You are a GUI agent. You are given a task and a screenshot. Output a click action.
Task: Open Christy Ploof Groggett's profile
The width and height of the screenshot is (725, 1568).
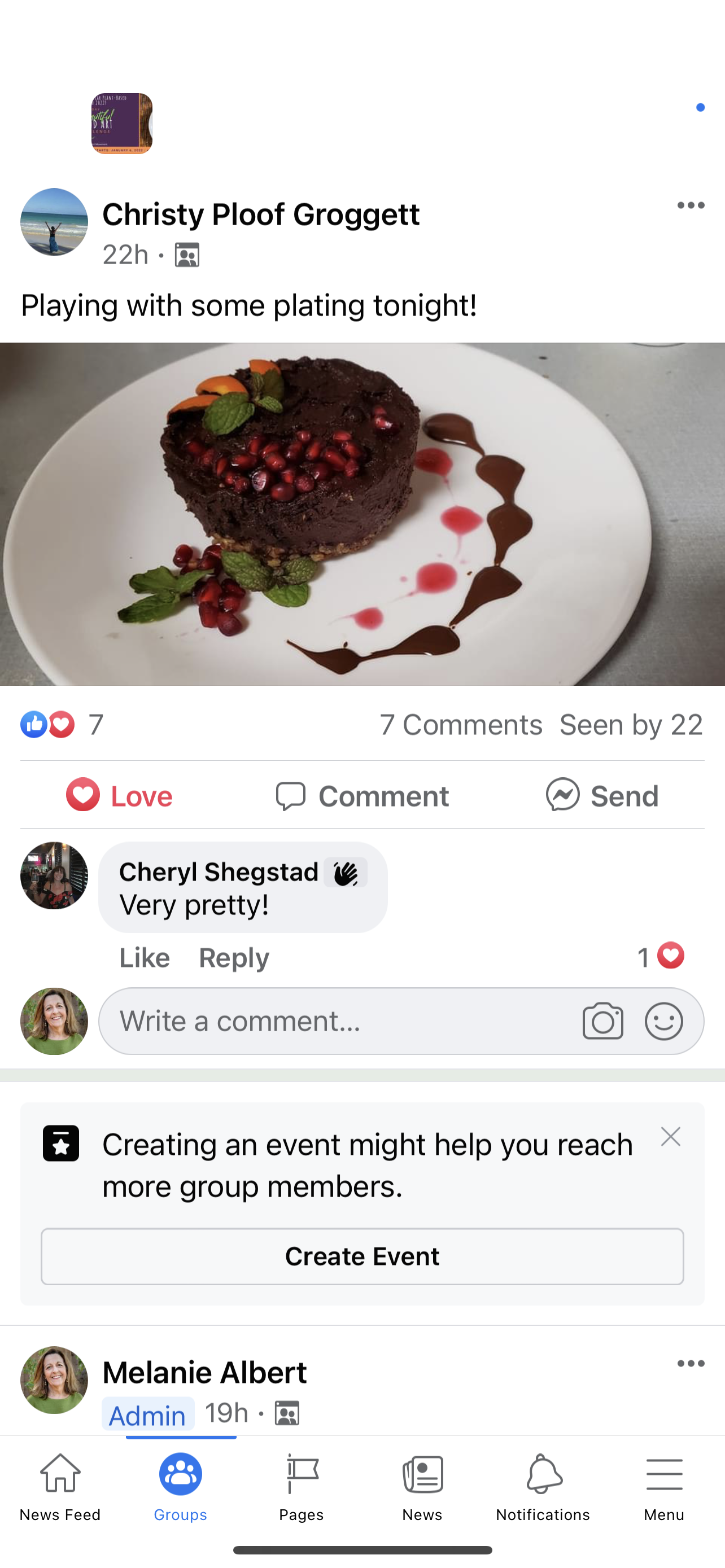tap(260, 214)
